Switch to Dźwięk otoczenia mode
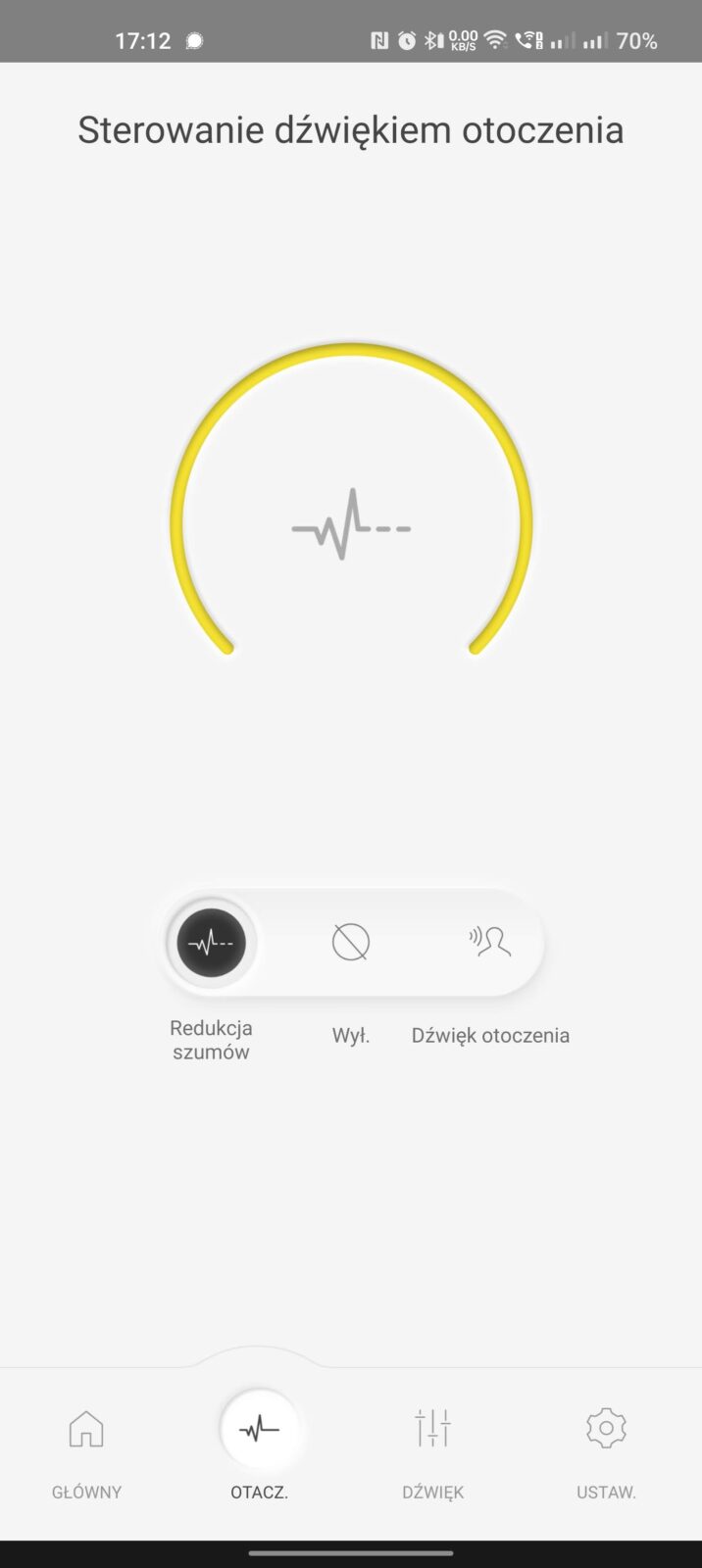 (490, 943)
